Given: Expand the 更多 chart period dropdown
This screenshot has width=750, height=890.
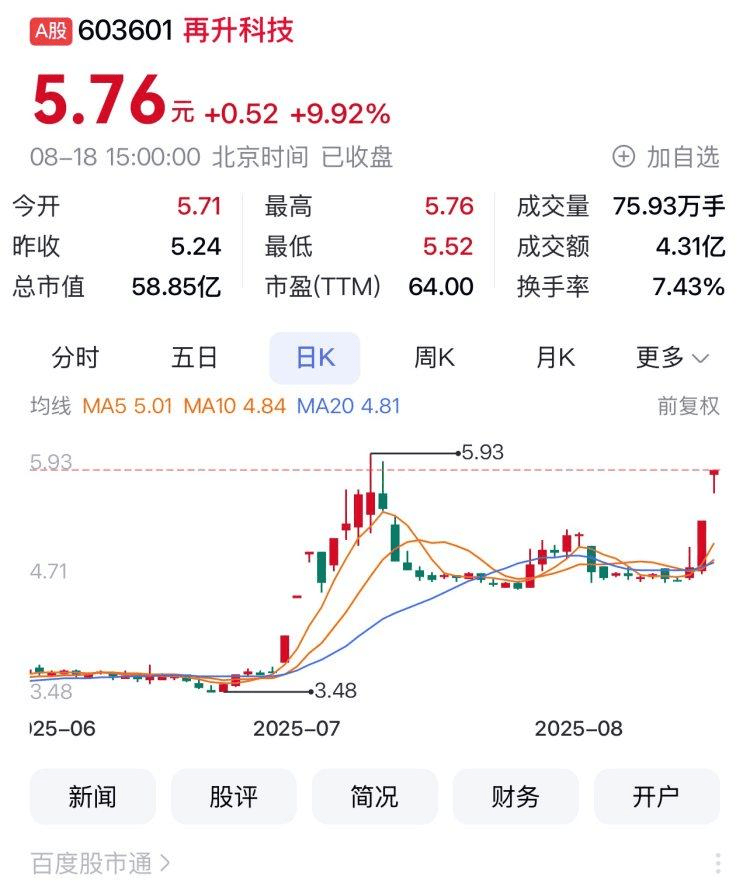Looking at the screenshot, I should pyautogui.click(x=672, y=358).
